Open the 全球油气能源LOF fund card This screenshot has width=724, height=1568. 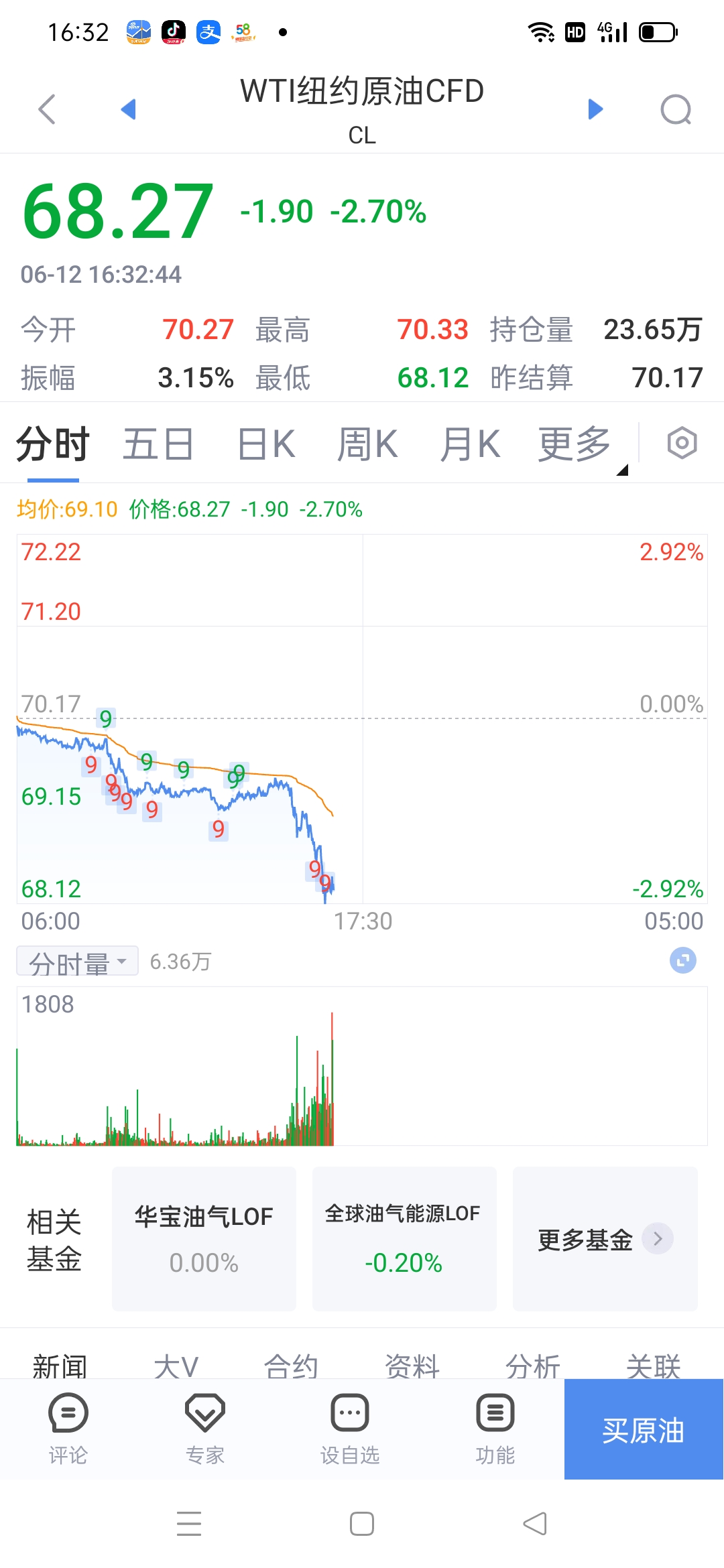click(404, 1238)
